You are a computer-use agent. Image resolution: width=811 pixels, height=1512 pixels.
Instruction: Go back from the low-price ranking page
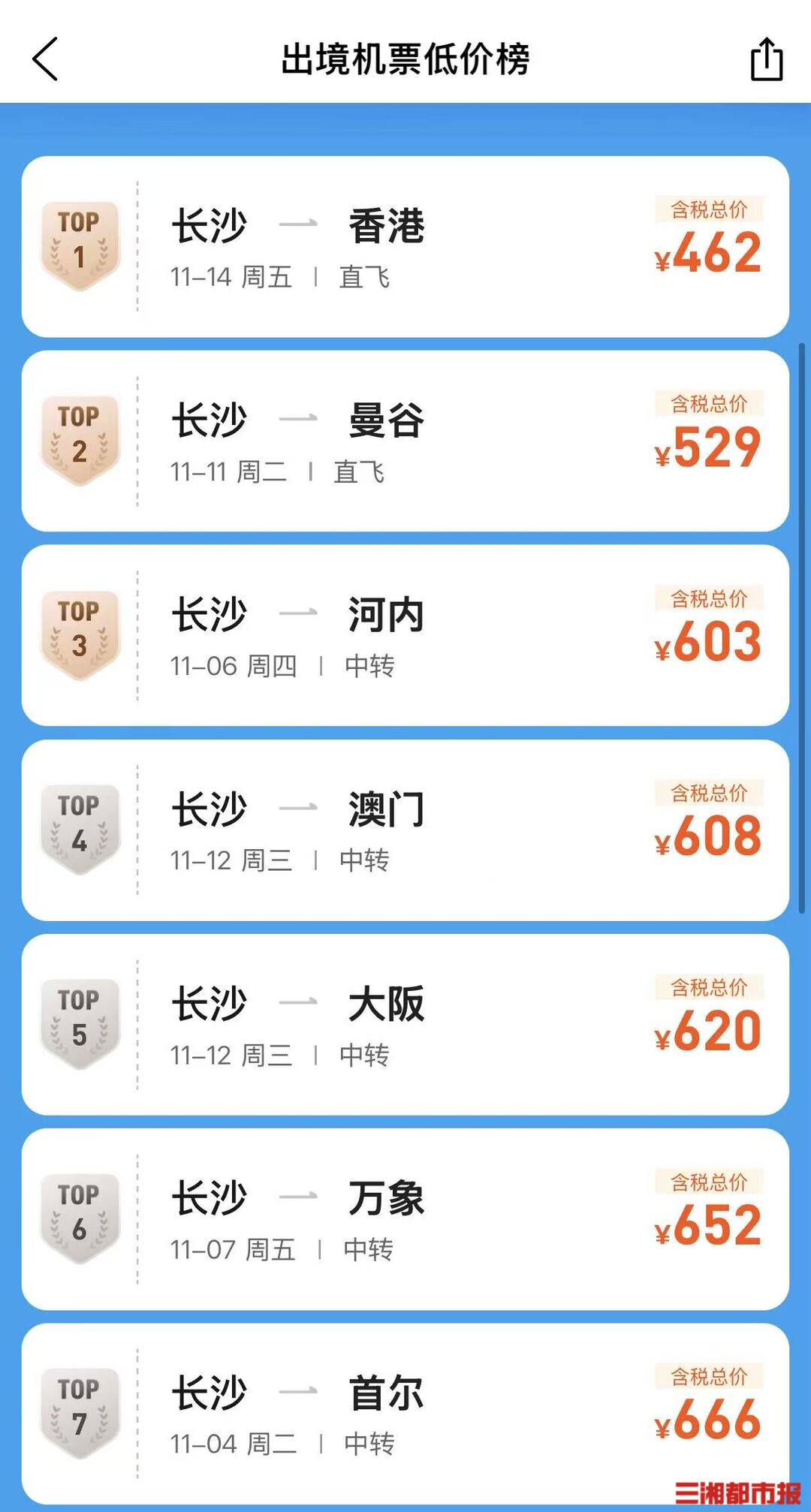point(45,59)
